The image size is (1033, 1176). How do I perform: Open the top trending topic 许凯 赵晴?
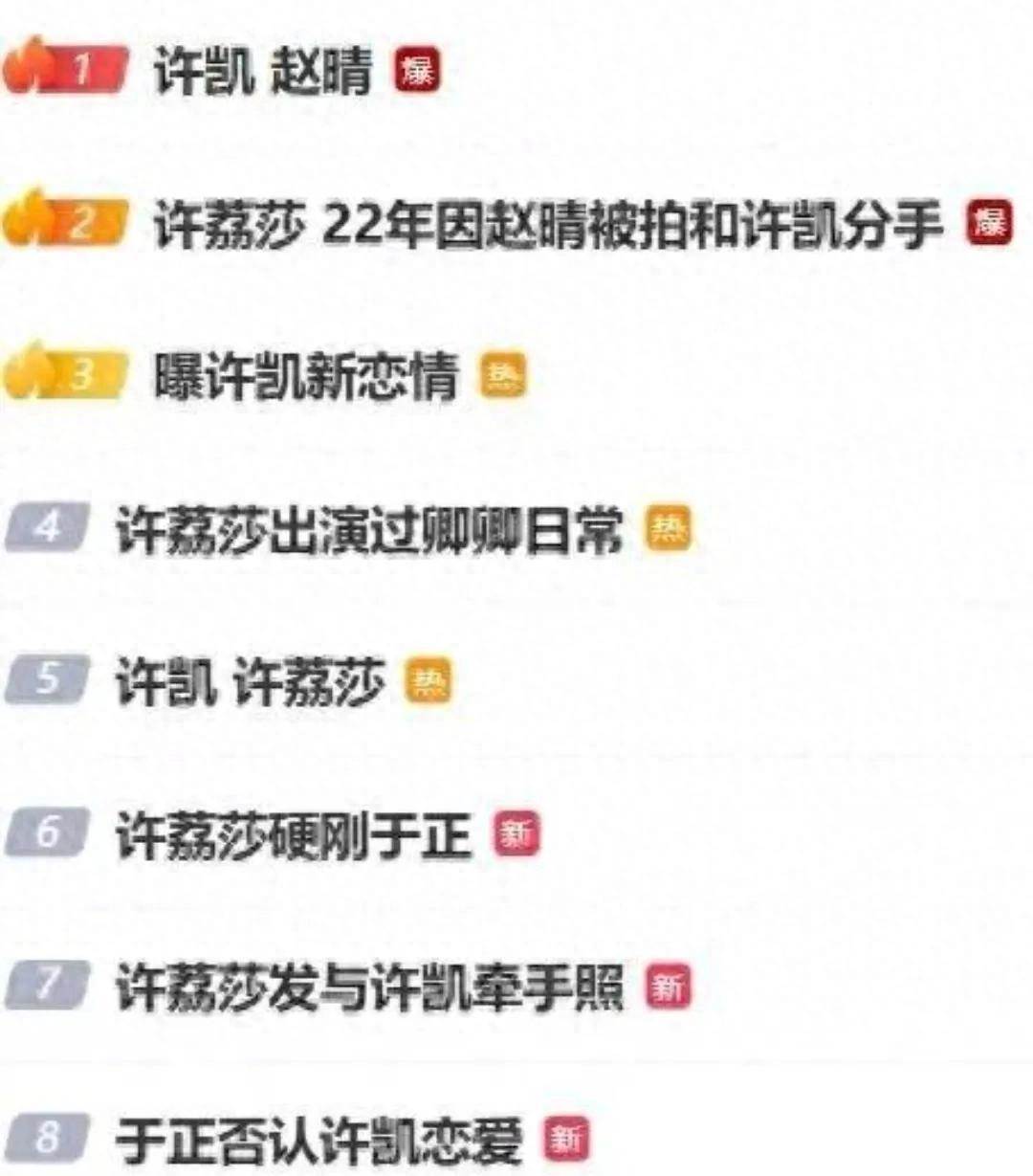coord(262,71)
